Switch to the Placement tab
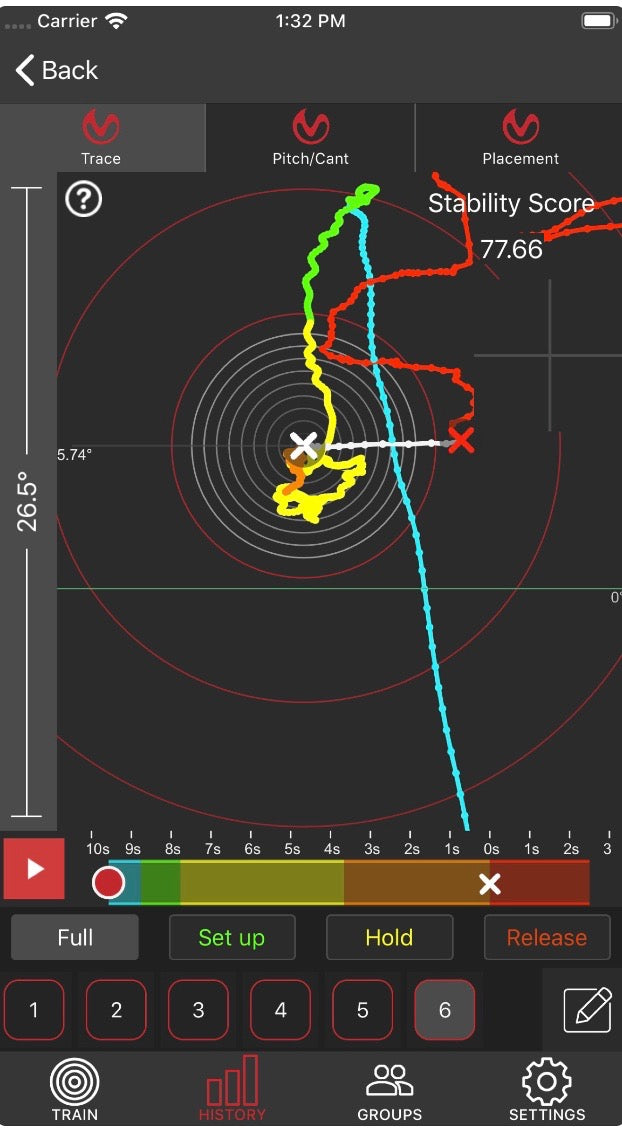Screen dimensions: 622x1128 pyautogui.click(x=520, y=138)
